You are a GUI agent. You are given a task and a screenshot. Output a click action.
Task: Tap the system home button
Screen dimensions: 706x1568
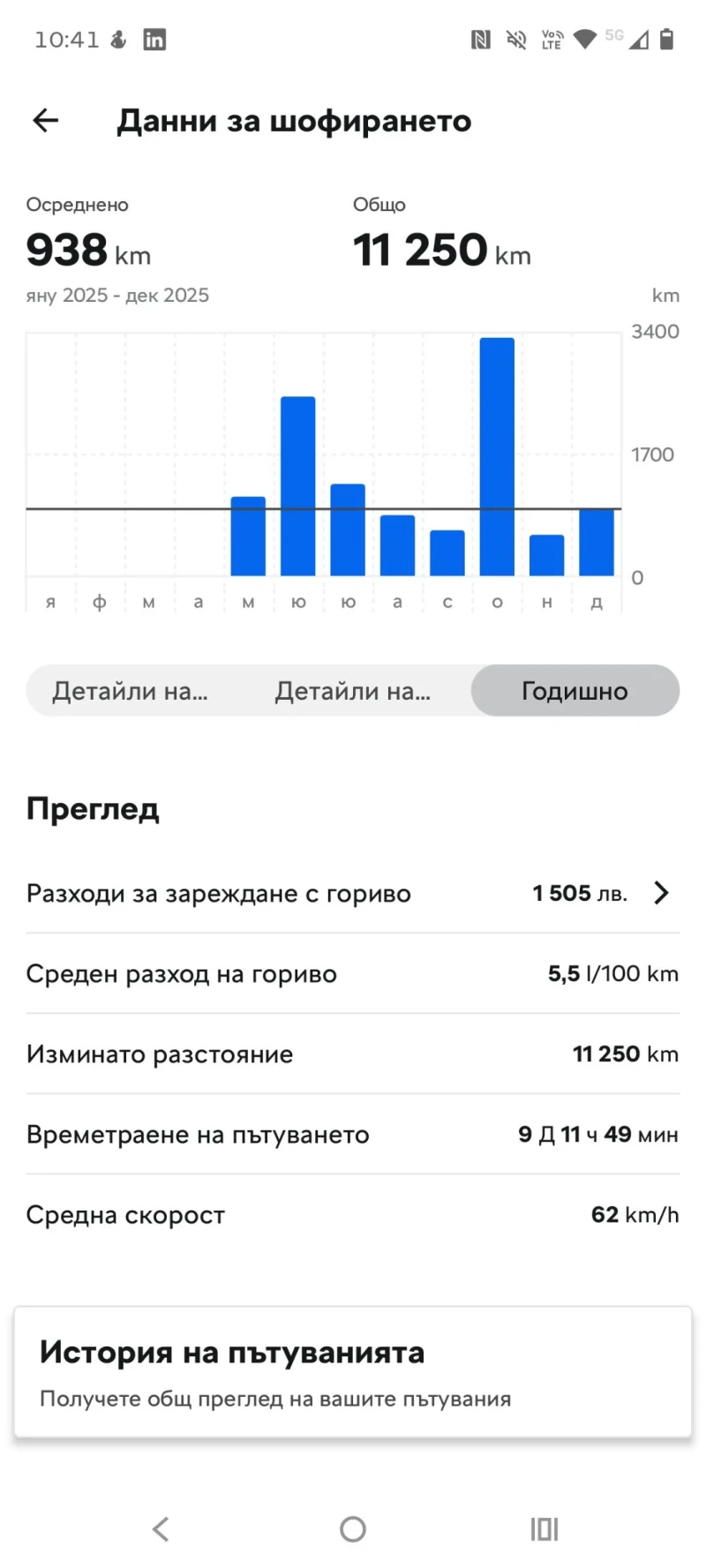coord(353,1529)
